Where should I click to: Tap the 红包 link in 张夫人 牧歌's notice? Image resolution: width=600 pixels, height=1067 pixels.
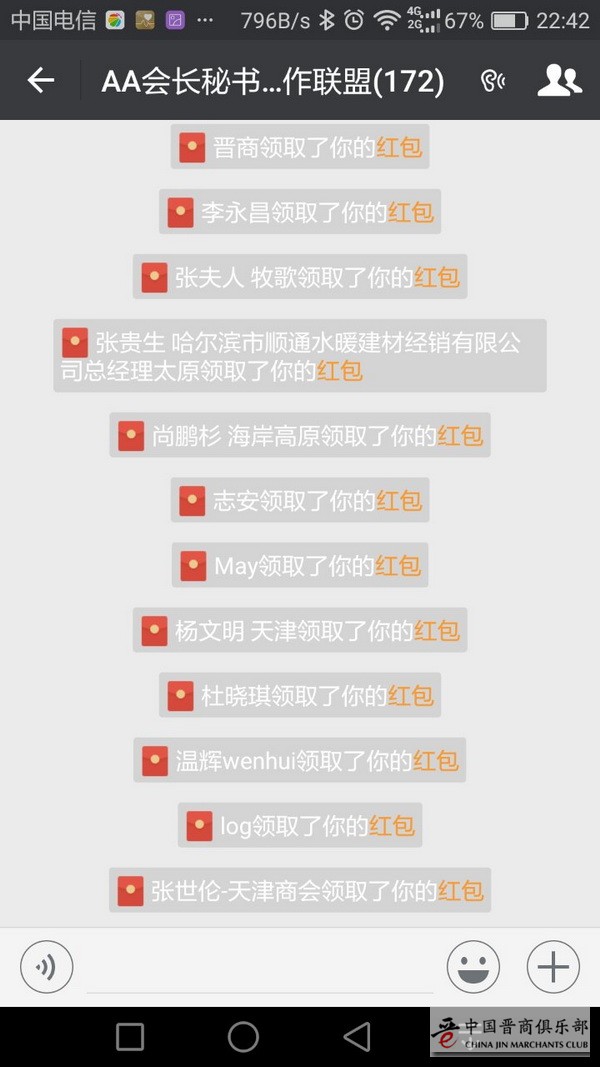tap(437, 277)
